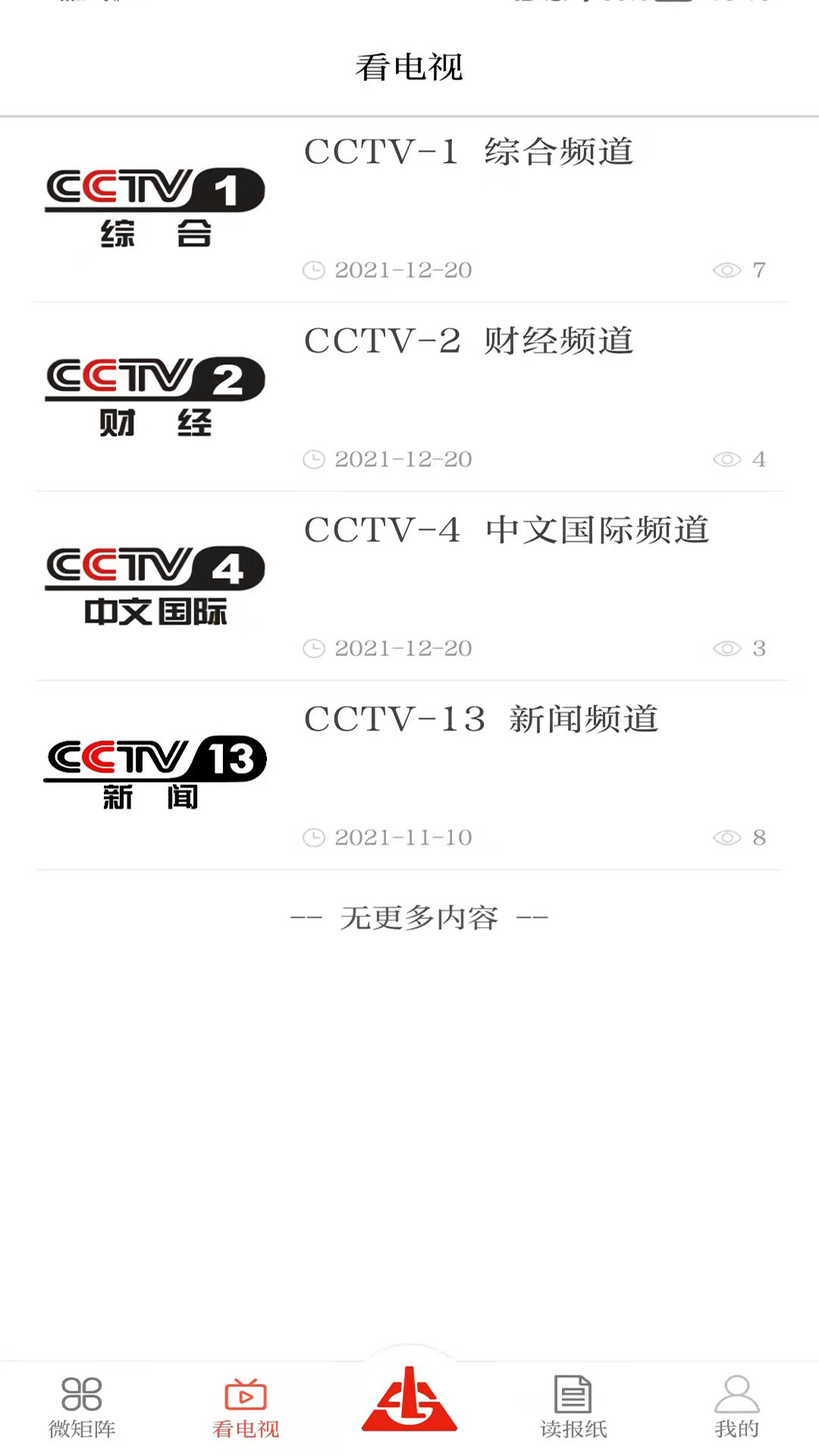This screenshot has height=1456, width=819.
Task: Tap the 无更多内容 message text
Action: tap(418, 918)
